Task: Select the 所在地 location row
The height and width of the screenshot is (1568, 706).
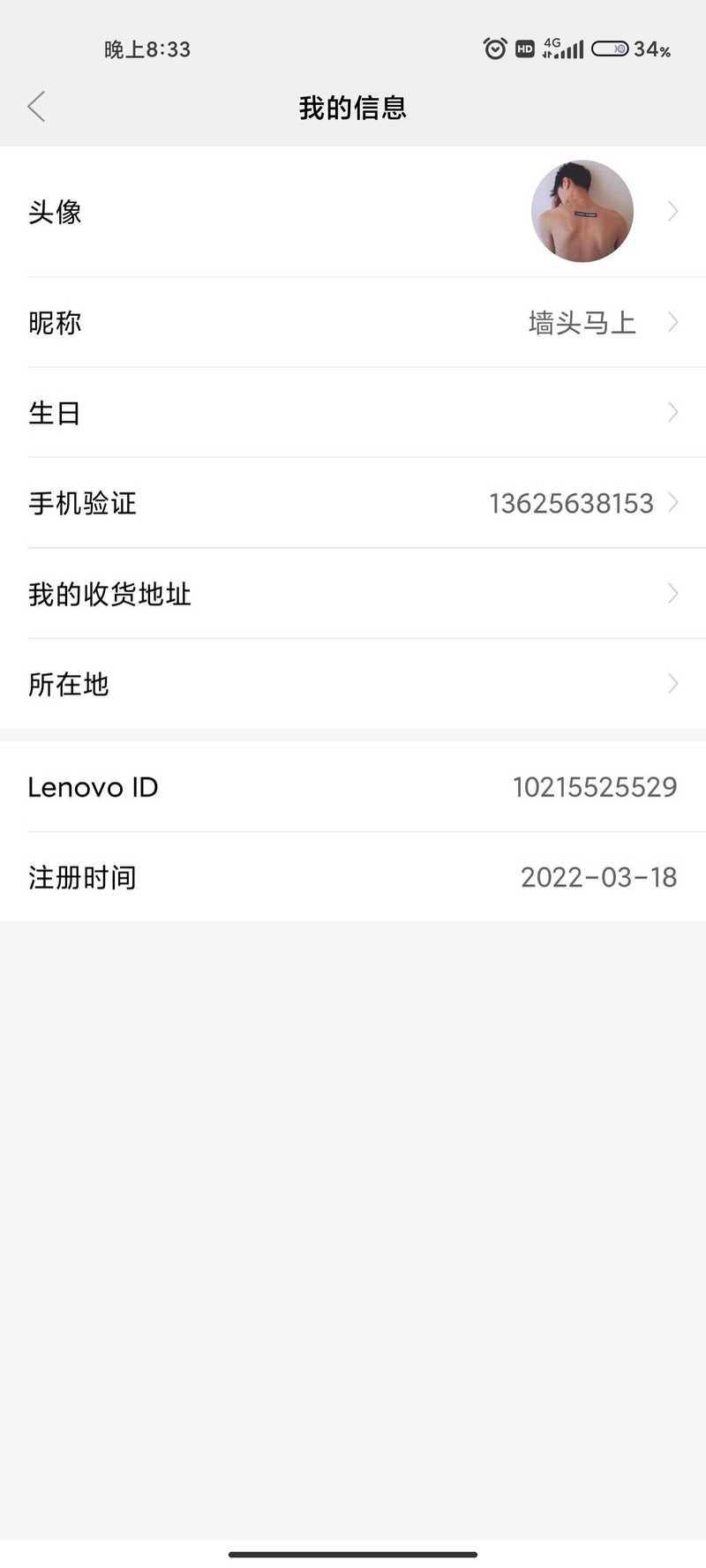Action: click(x=353, y=684)
